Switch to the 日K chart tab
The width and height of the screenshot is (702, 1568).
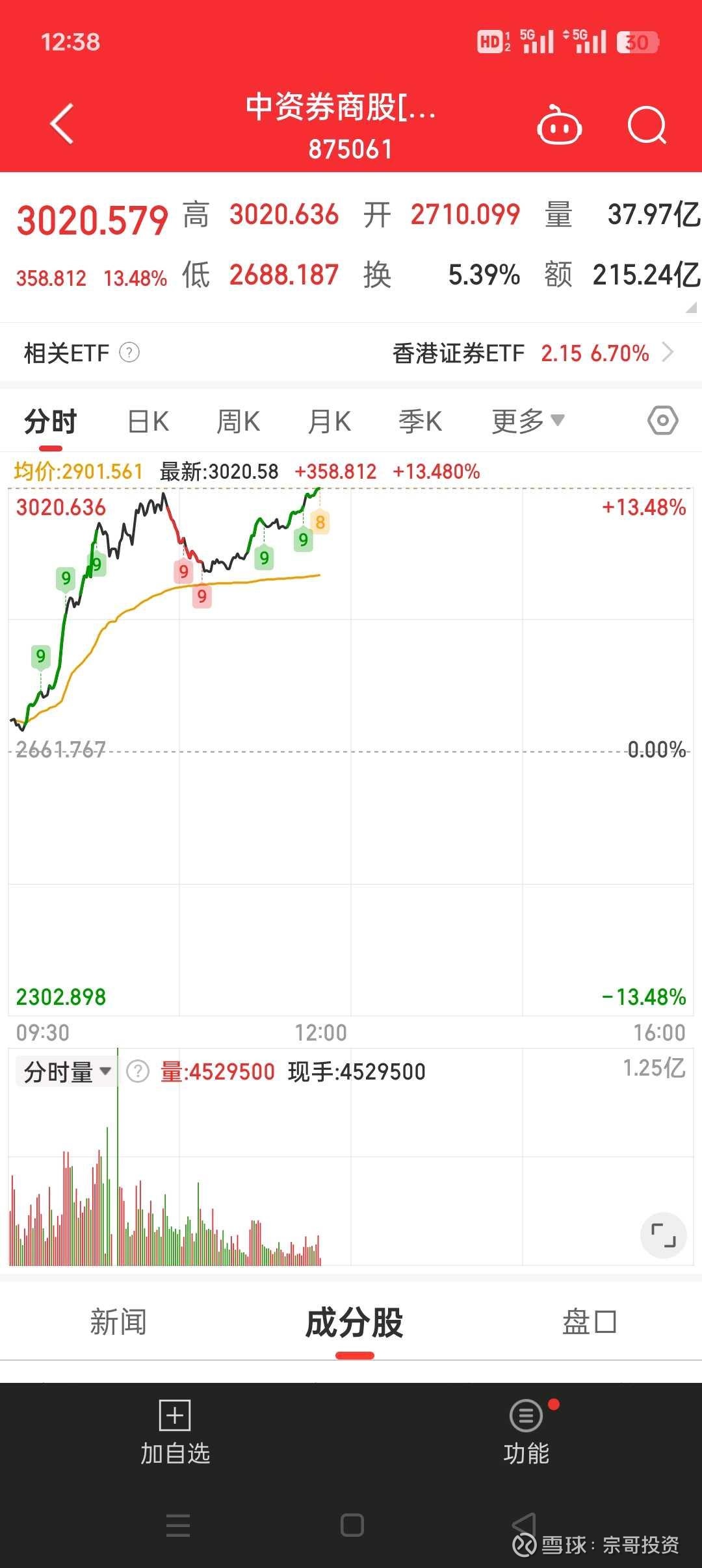(148, 422)
